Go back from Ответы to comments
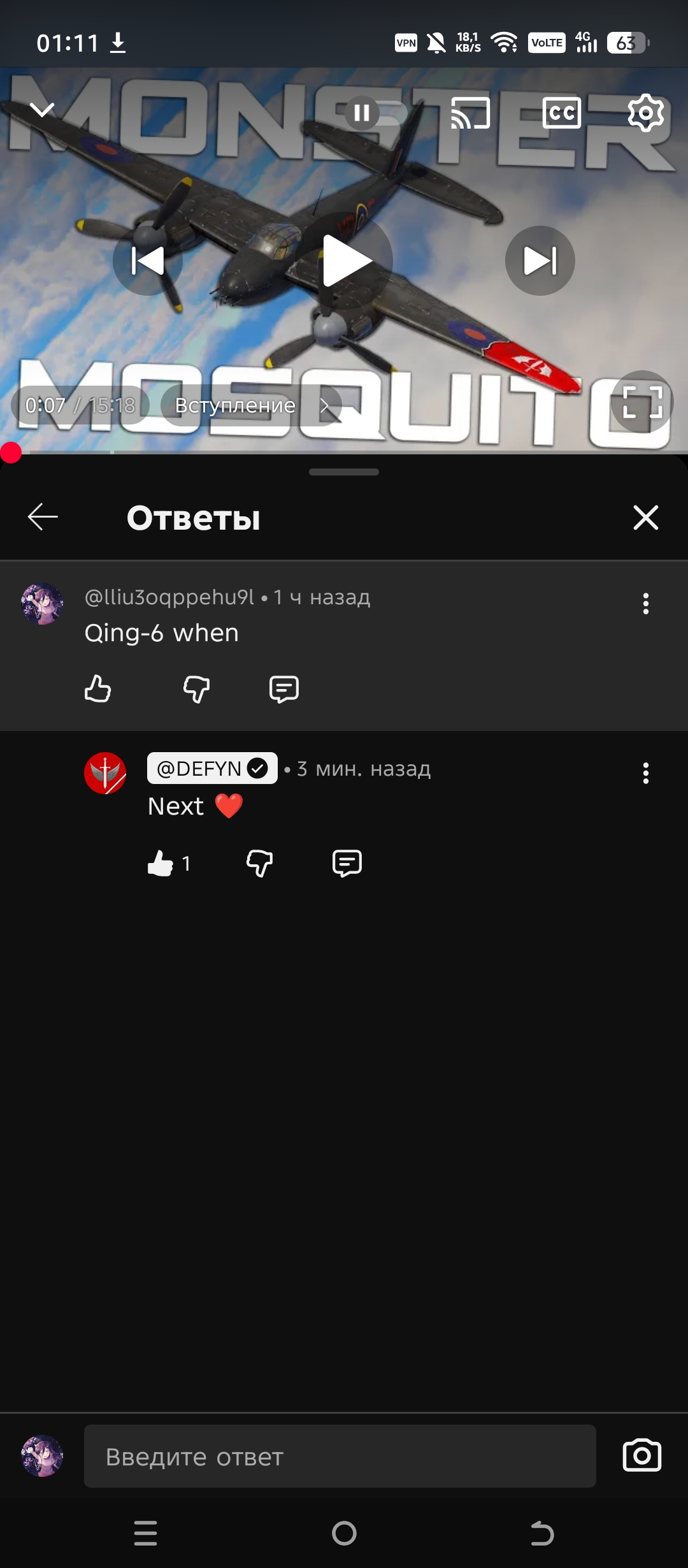688x1568 pixels. click(43, 517)
